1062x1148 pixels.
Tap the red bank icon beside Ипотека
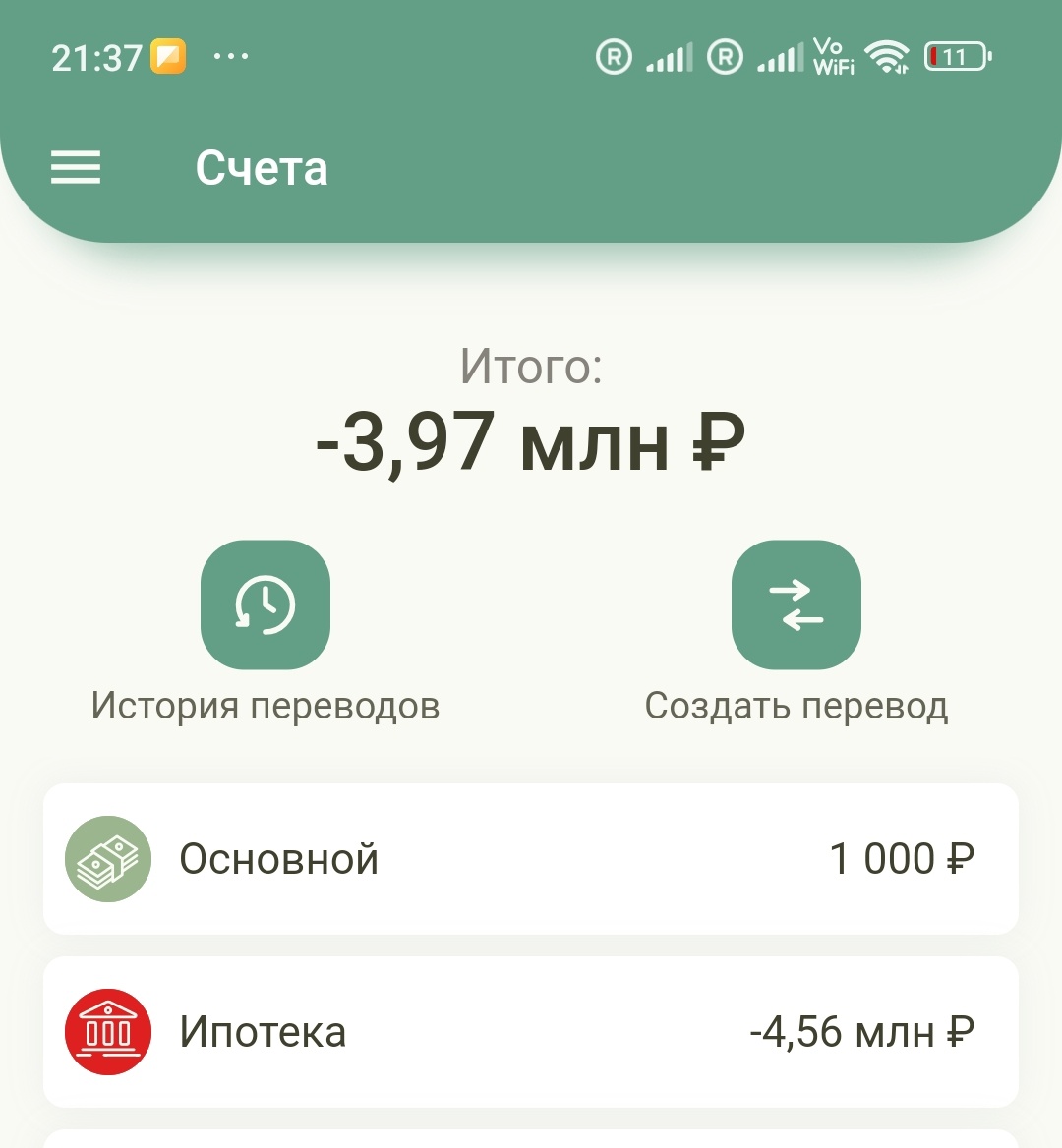click(x=108, y=1031)
